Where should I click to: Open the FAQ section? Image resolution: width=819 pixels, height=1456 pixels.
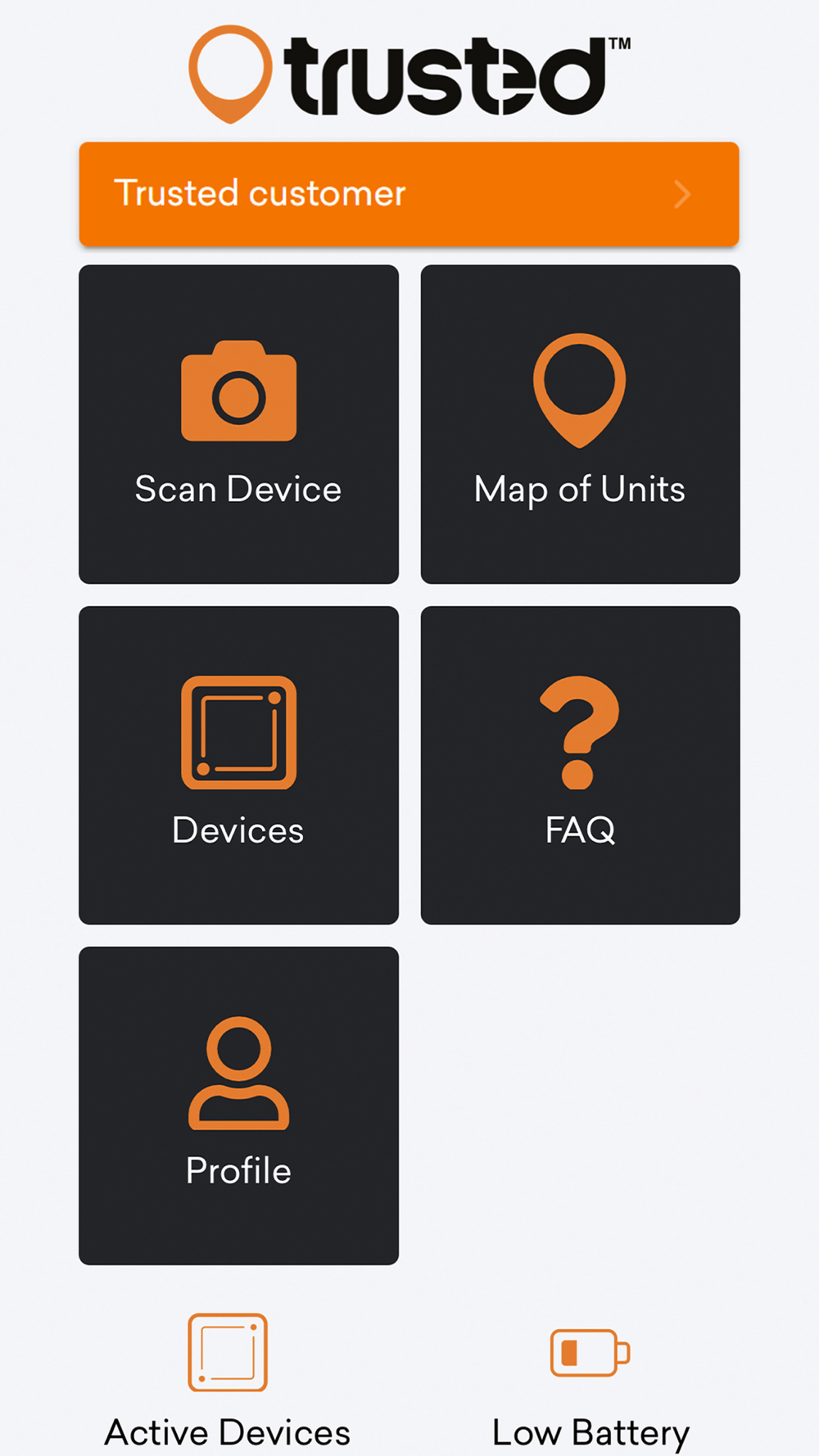tap(580, 765)
